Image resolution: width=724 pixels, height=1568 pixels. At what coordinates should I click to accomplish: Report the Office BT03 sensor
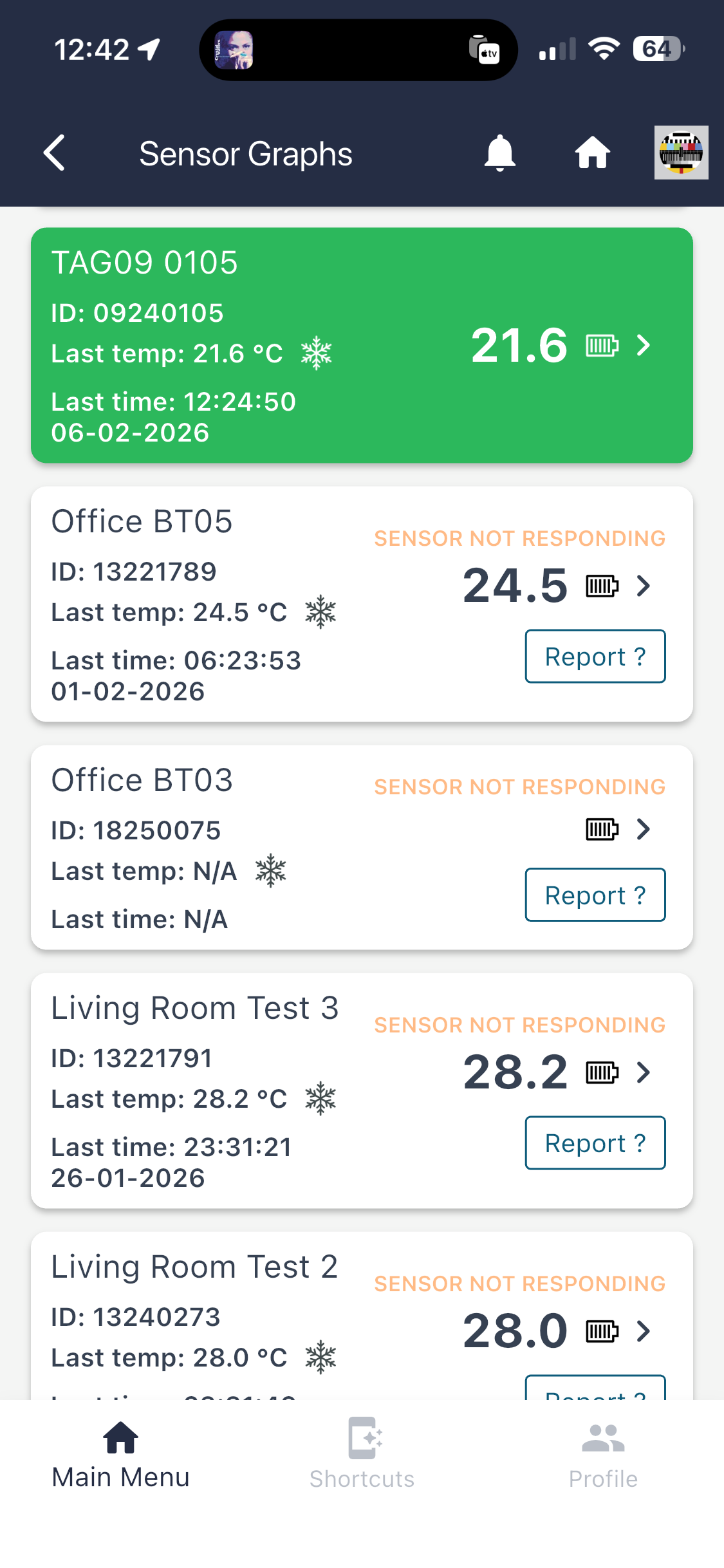coord(595,895)
